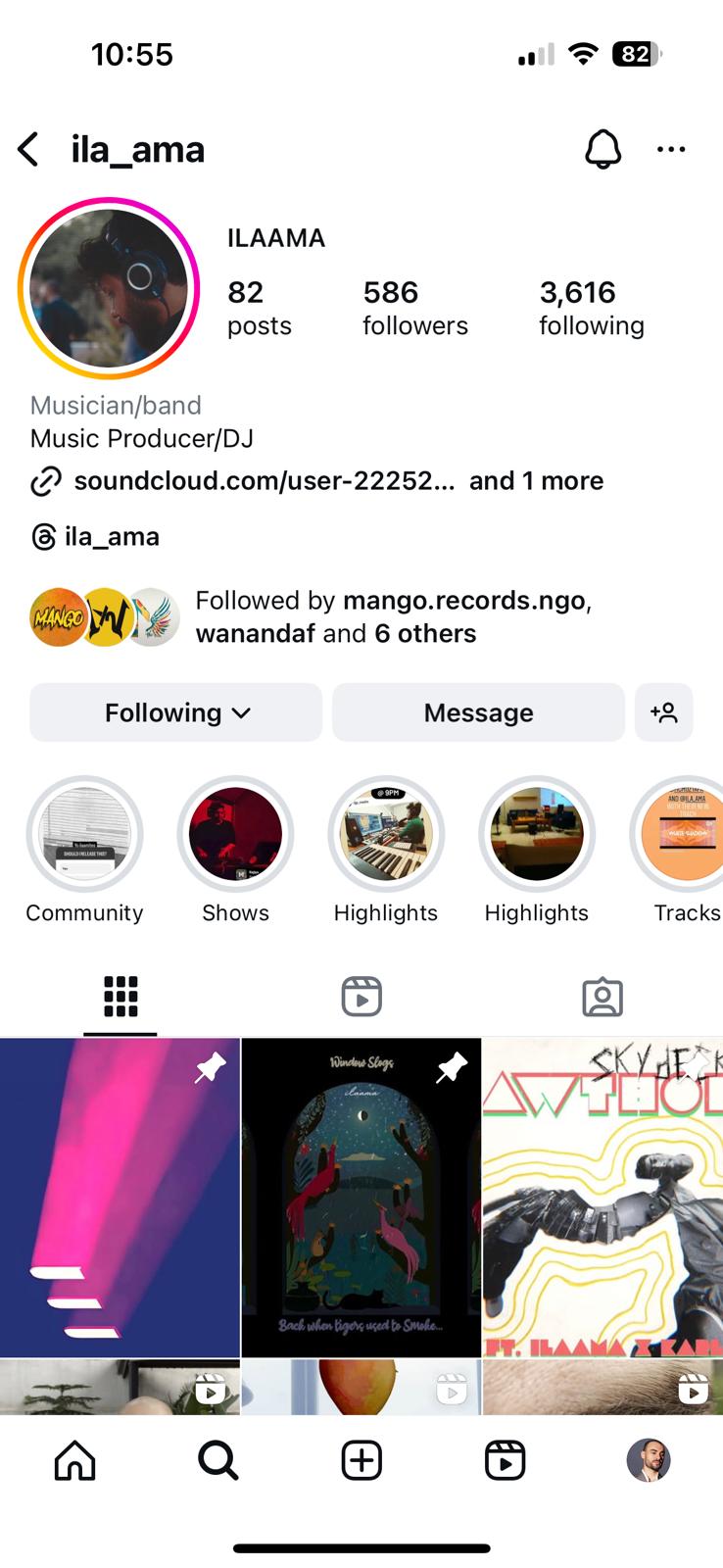This screenshot has height=1568, width=723.
Task: Switch to the tagged posts tab
Action: pos(602,997)
